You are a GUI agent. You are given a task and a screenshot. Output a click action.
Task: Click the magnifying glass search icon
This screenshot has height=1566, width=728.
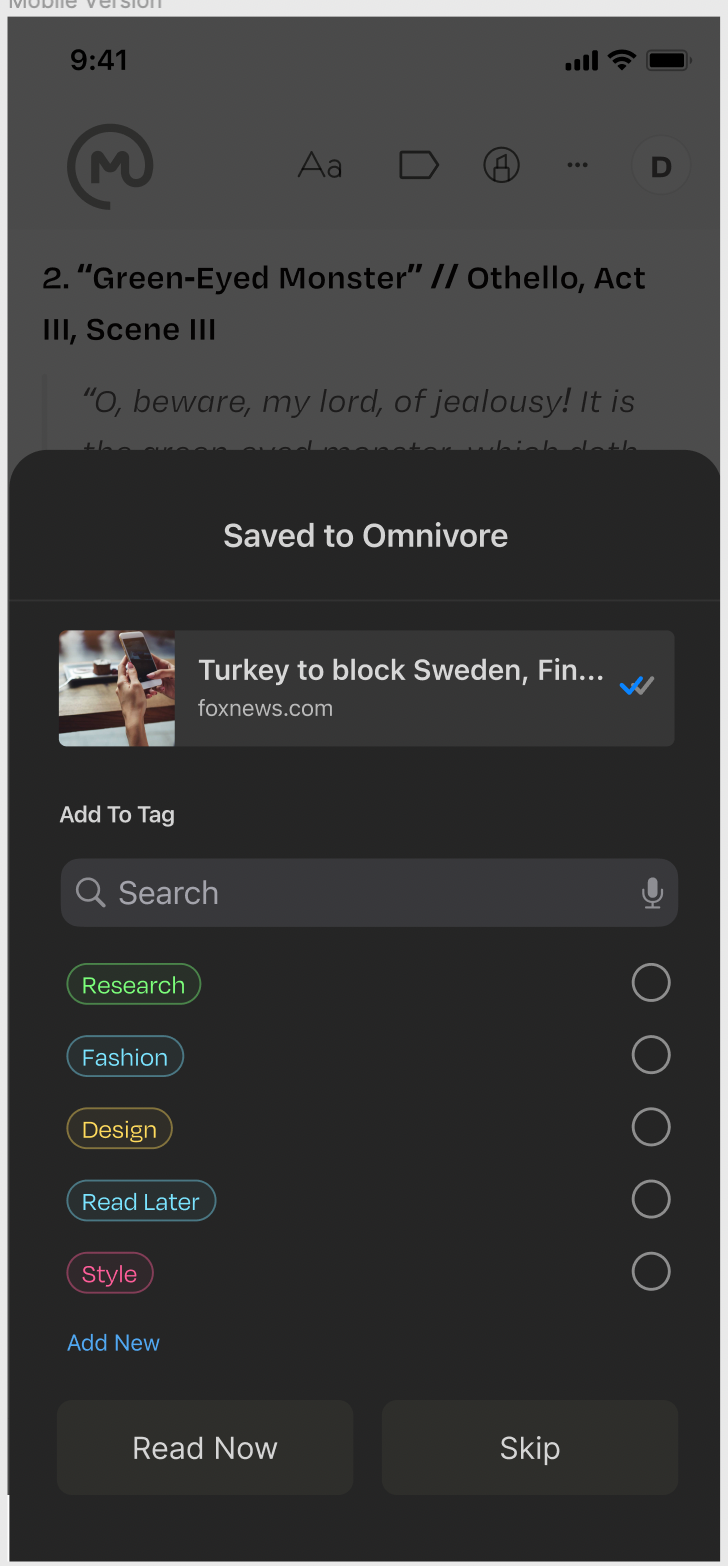[90, 892]
